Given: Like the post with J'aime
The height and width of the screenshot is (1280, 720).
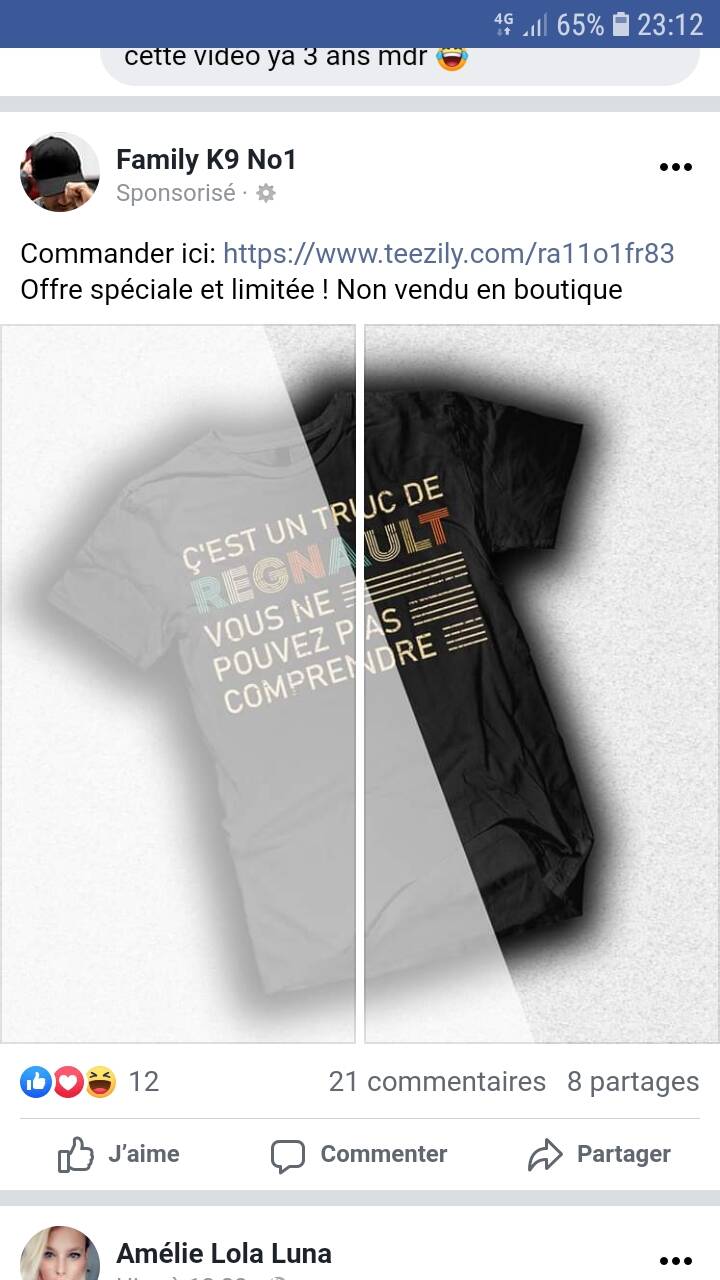Looking at the screenshot, I should (x=119, y=1155).
